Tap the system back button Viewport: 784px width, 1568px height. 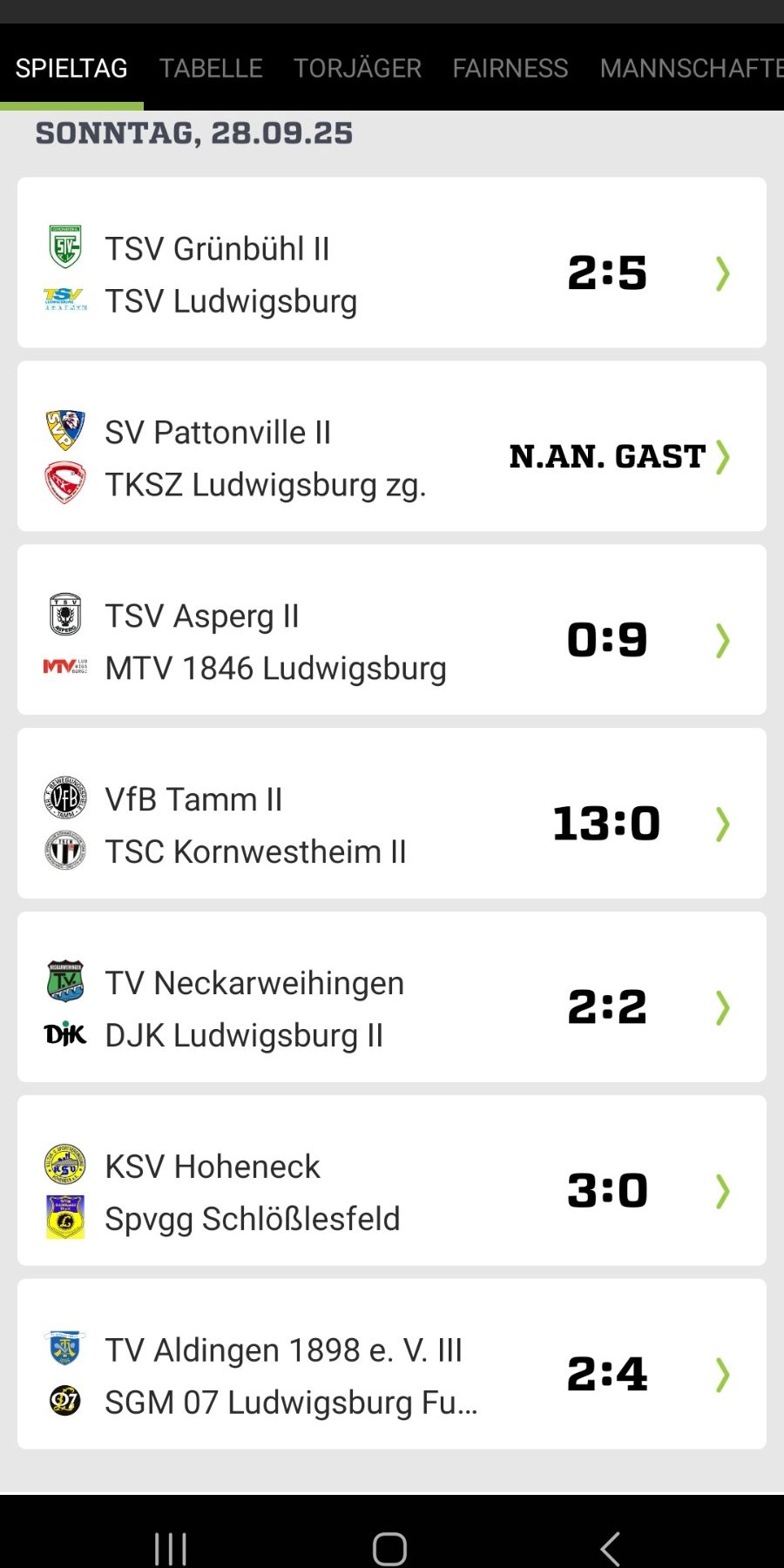611,1549
